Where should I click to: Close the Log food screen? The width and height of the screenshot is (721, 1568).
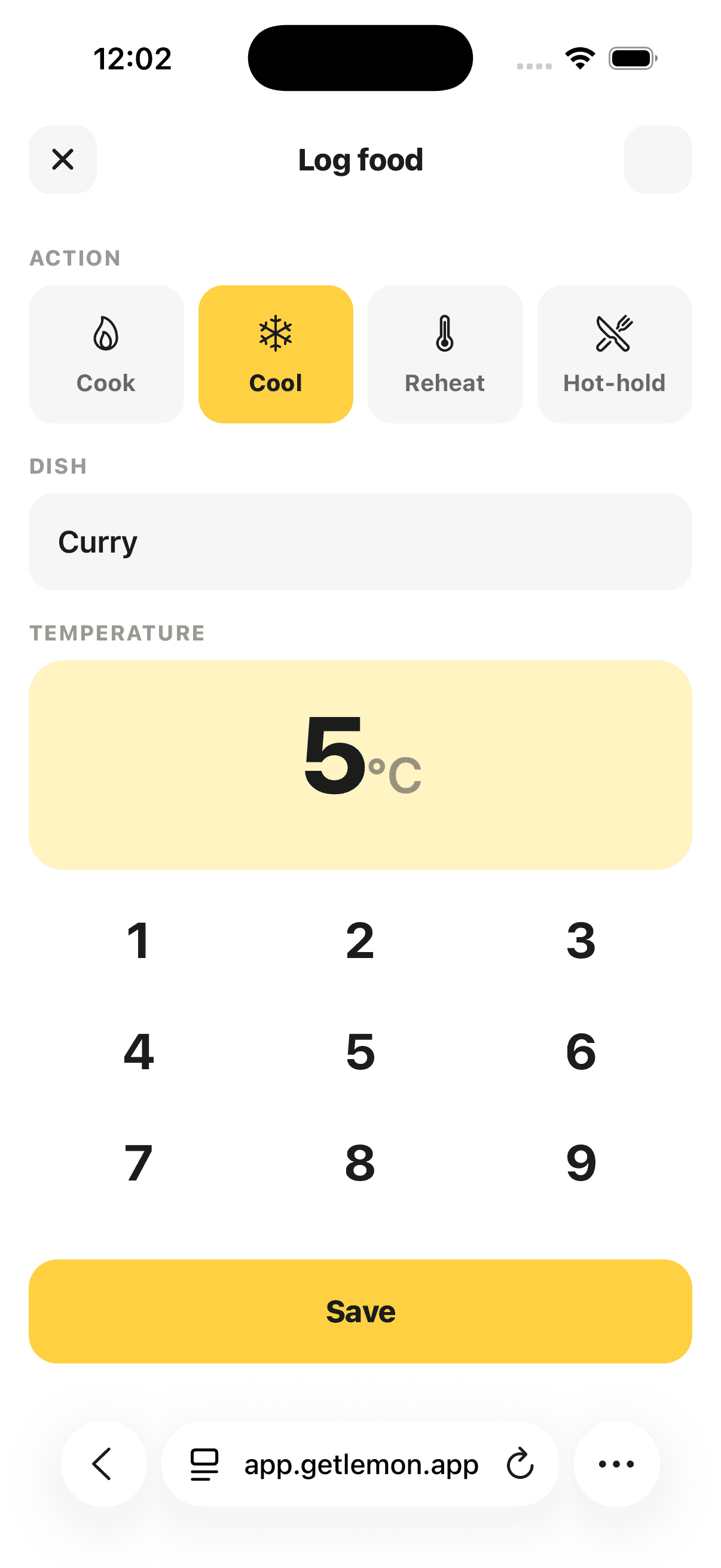[62, 160]
